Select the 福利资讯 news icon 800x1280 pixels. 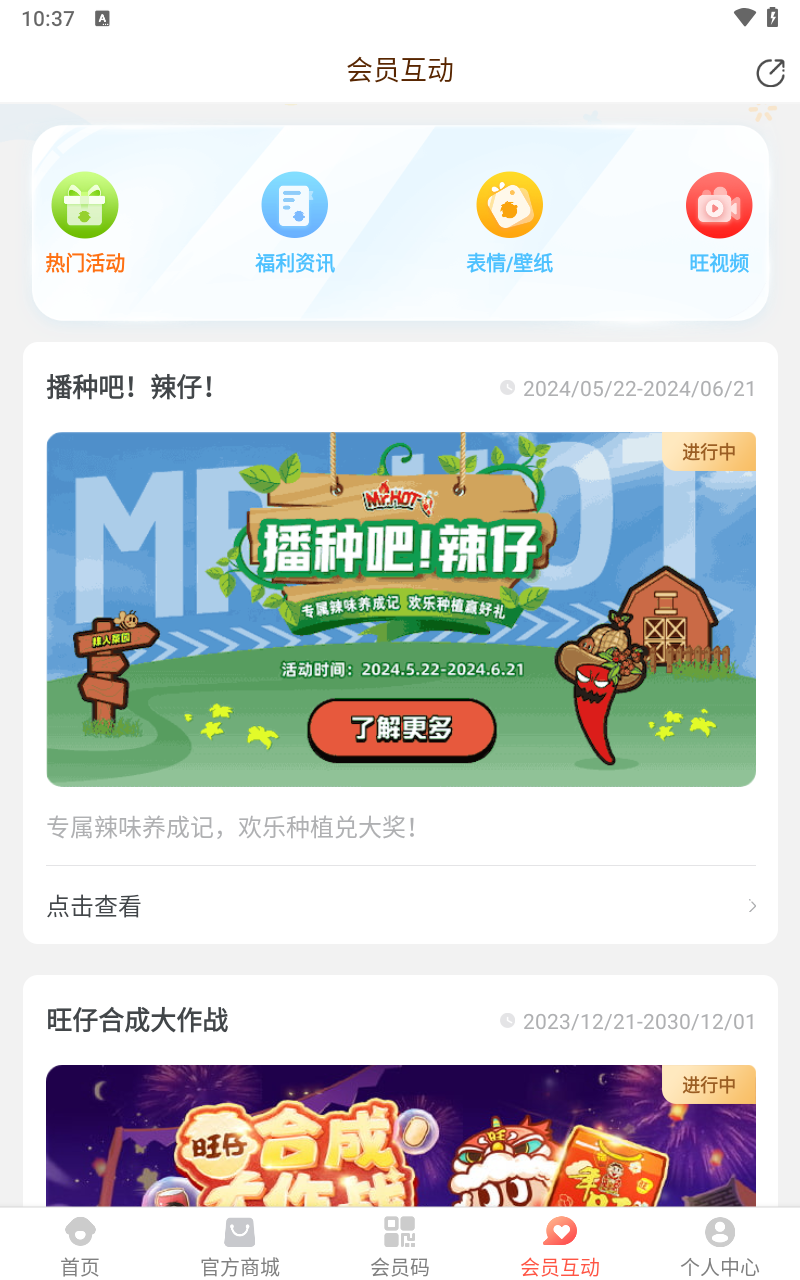(x=295, y=204)
